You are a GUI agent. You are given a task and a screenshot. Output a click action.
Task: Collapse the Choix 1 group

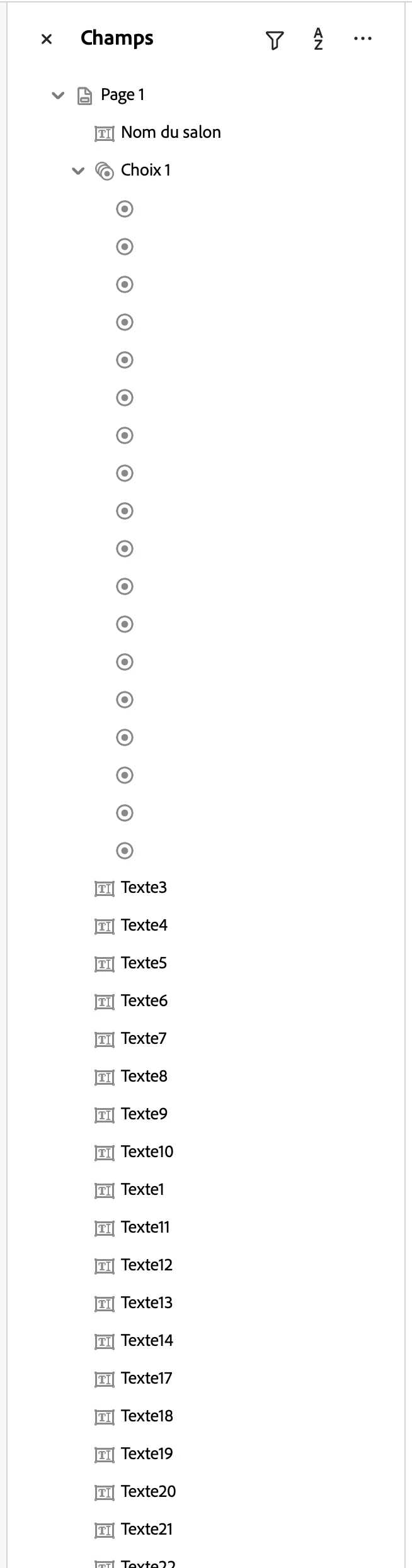78,171
